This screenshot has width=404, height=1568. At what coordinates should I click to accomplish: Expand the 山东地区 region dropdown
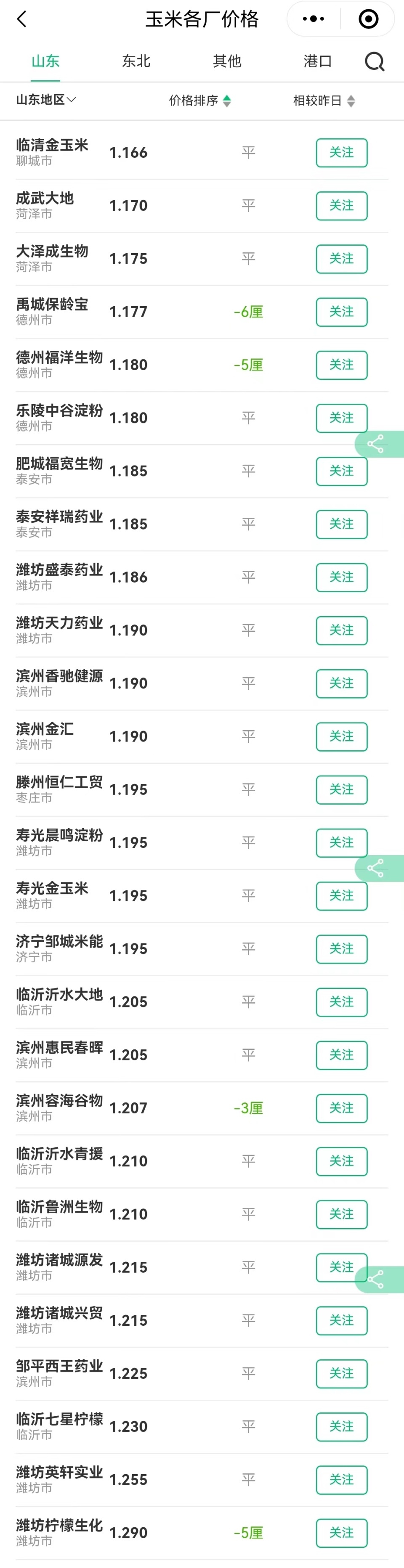pyautogui.click(x=46, y=100)
